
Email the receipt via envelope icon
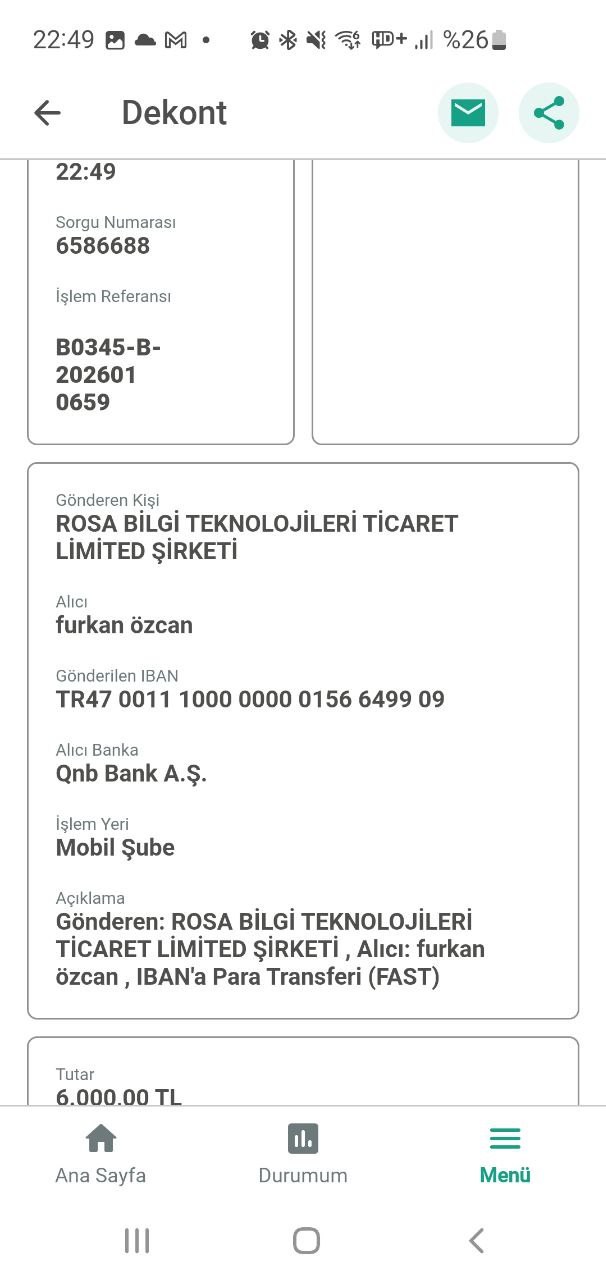pyautogui.click(x=468, y=113)
